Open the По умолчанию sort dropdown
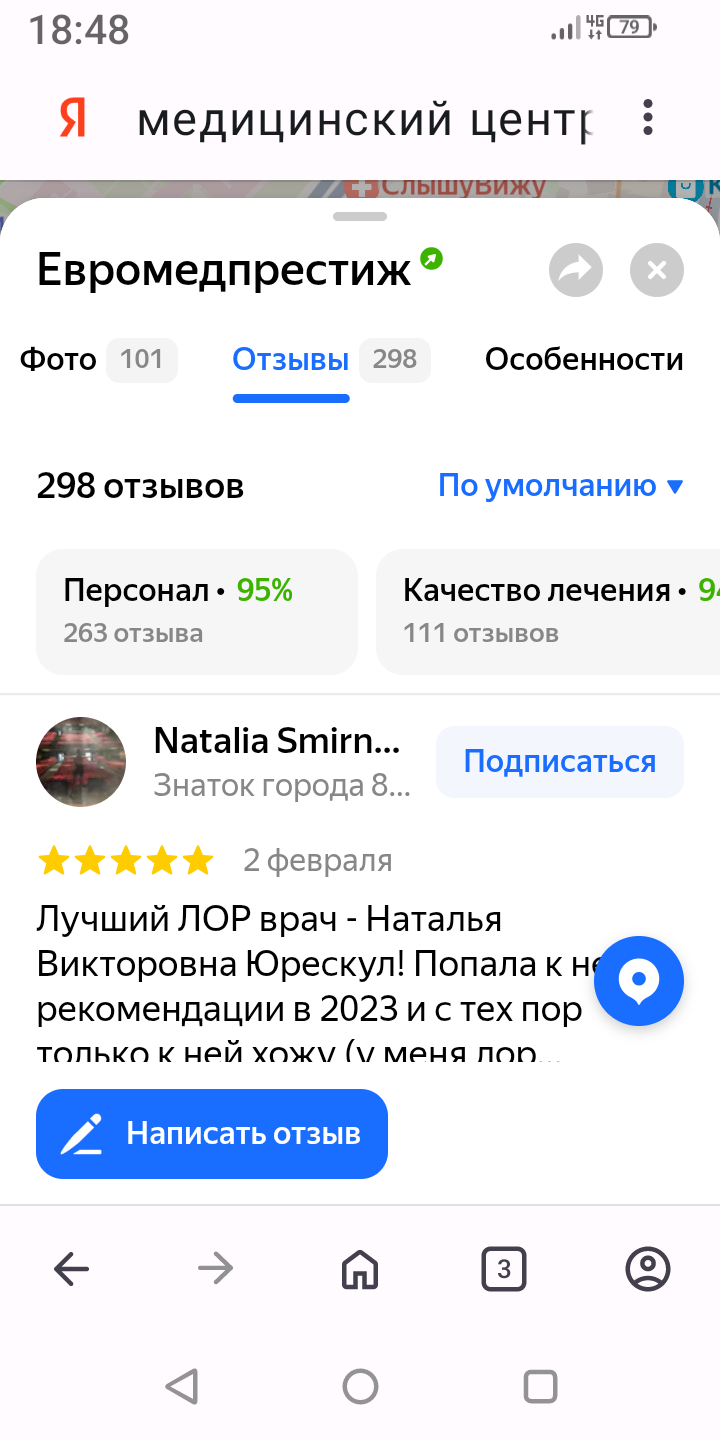This screenshot has height=1440, width=720. pos(560,487)
